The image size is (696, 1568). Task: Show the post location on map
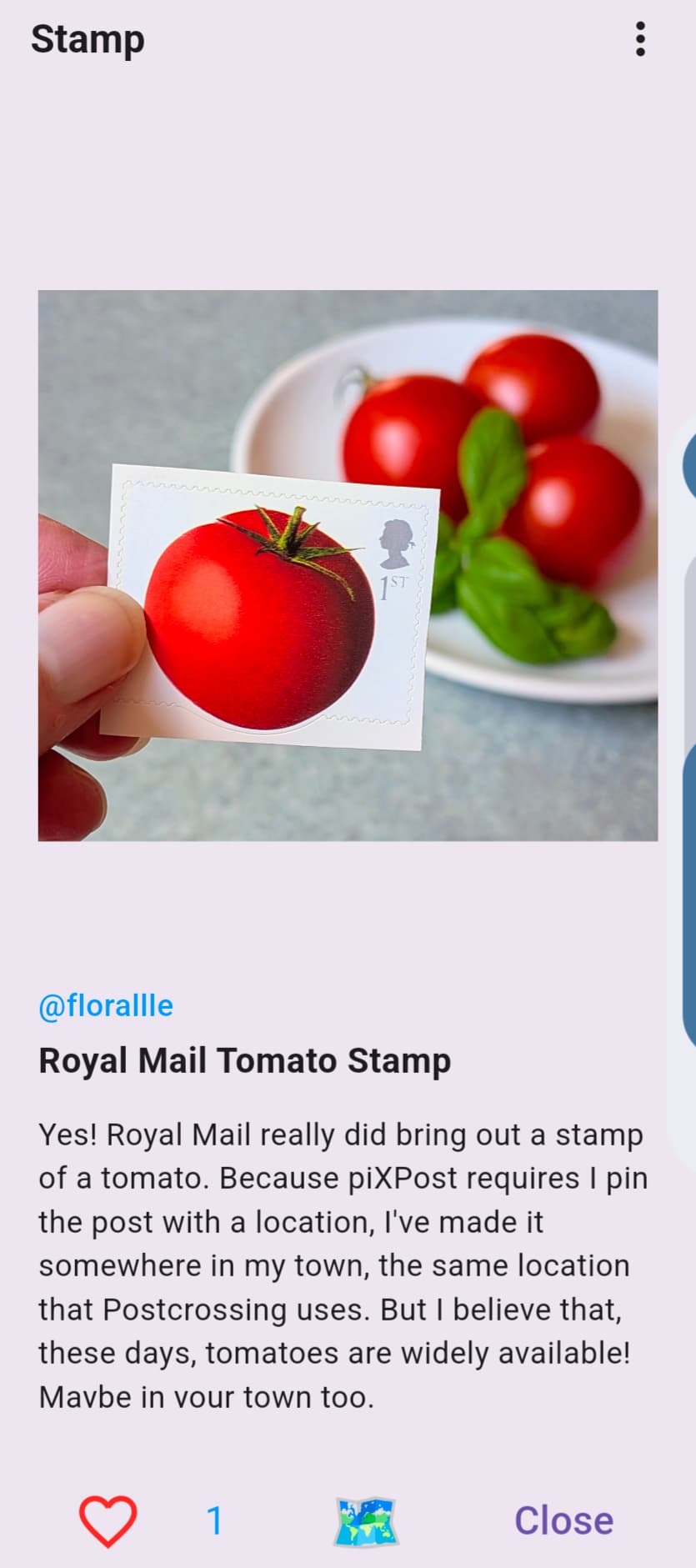pos(366,1521)
